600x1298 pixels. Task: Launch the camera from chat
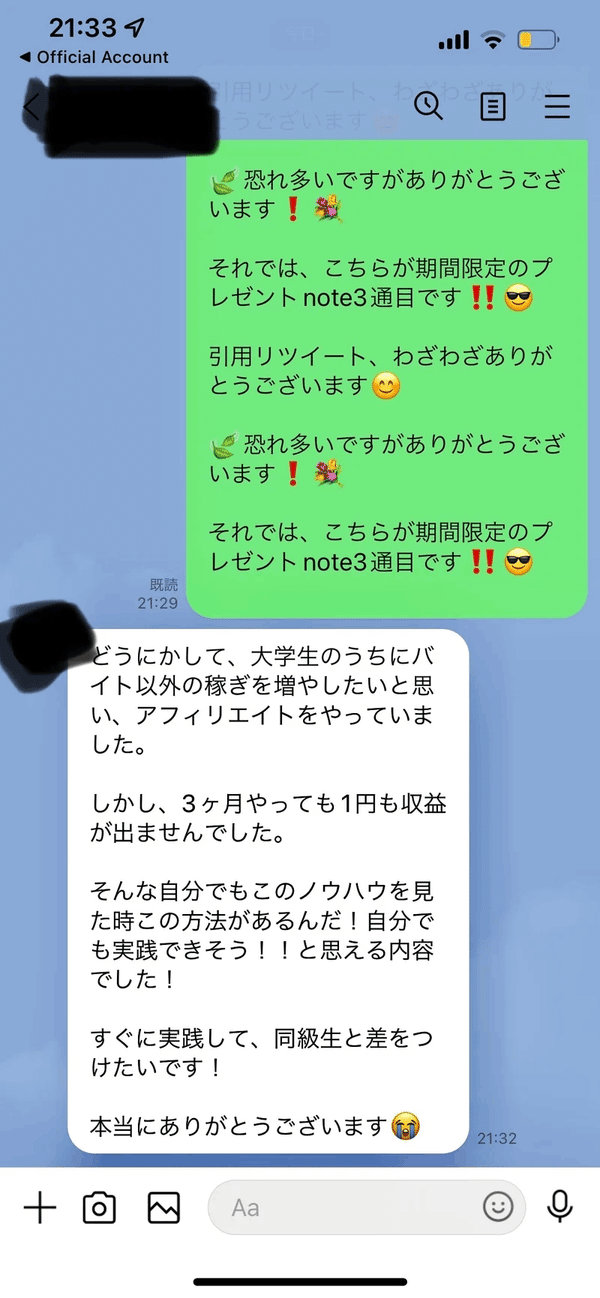[98, 1208]
